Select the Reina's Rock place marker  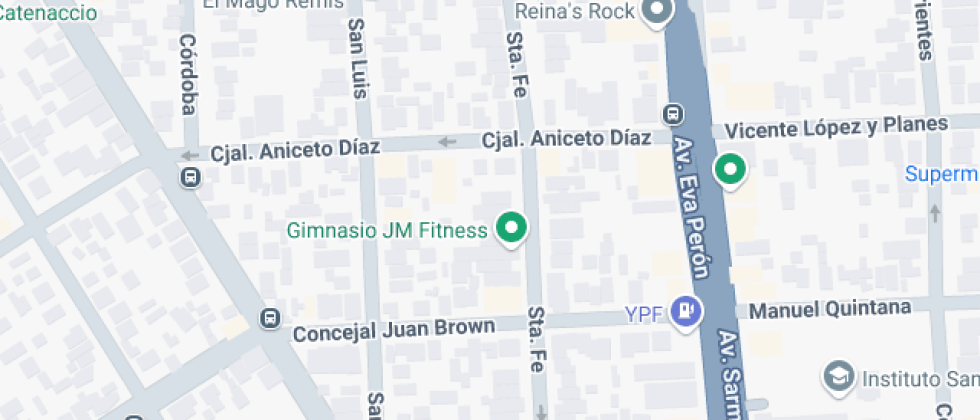[x=657, y=12]
